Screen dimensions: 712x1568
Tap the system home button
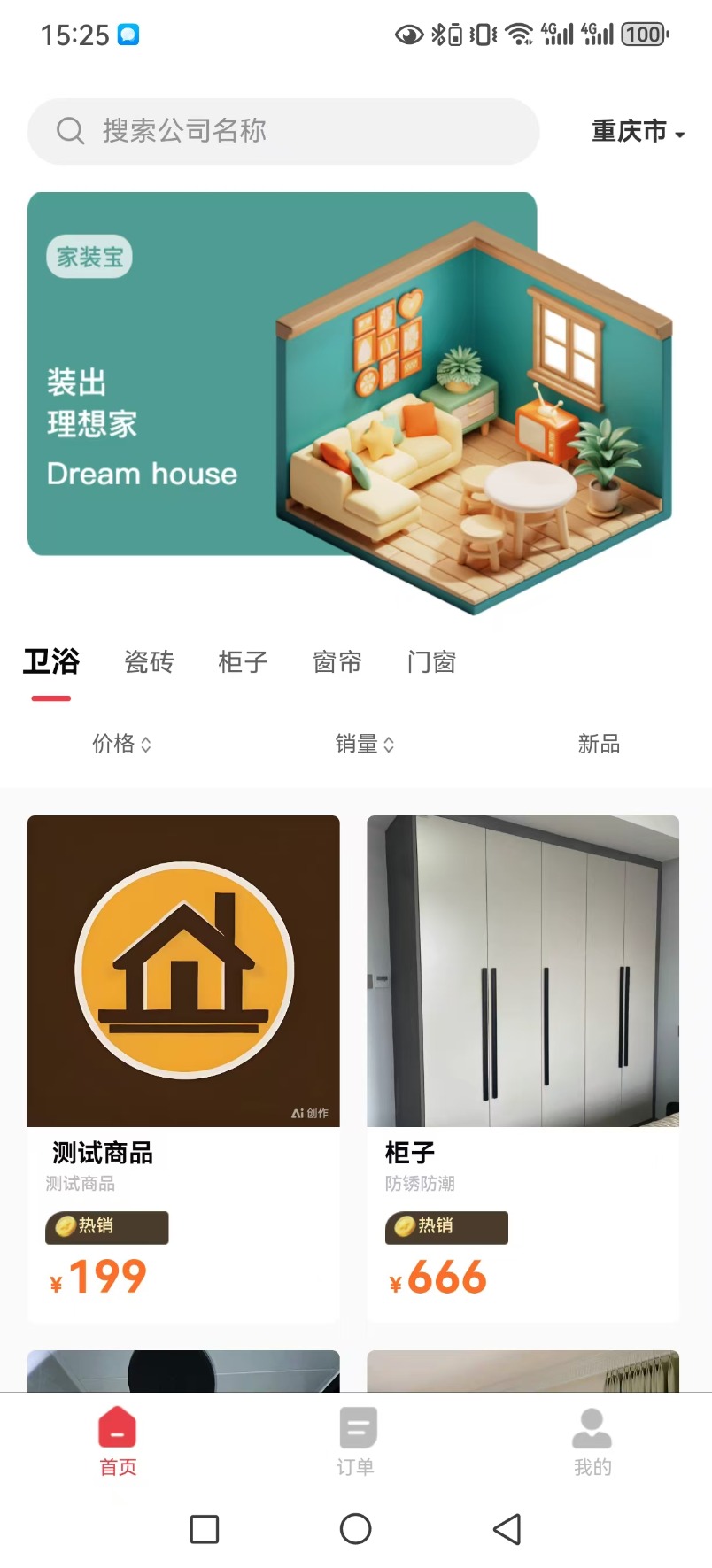[x=356, y=1529]
